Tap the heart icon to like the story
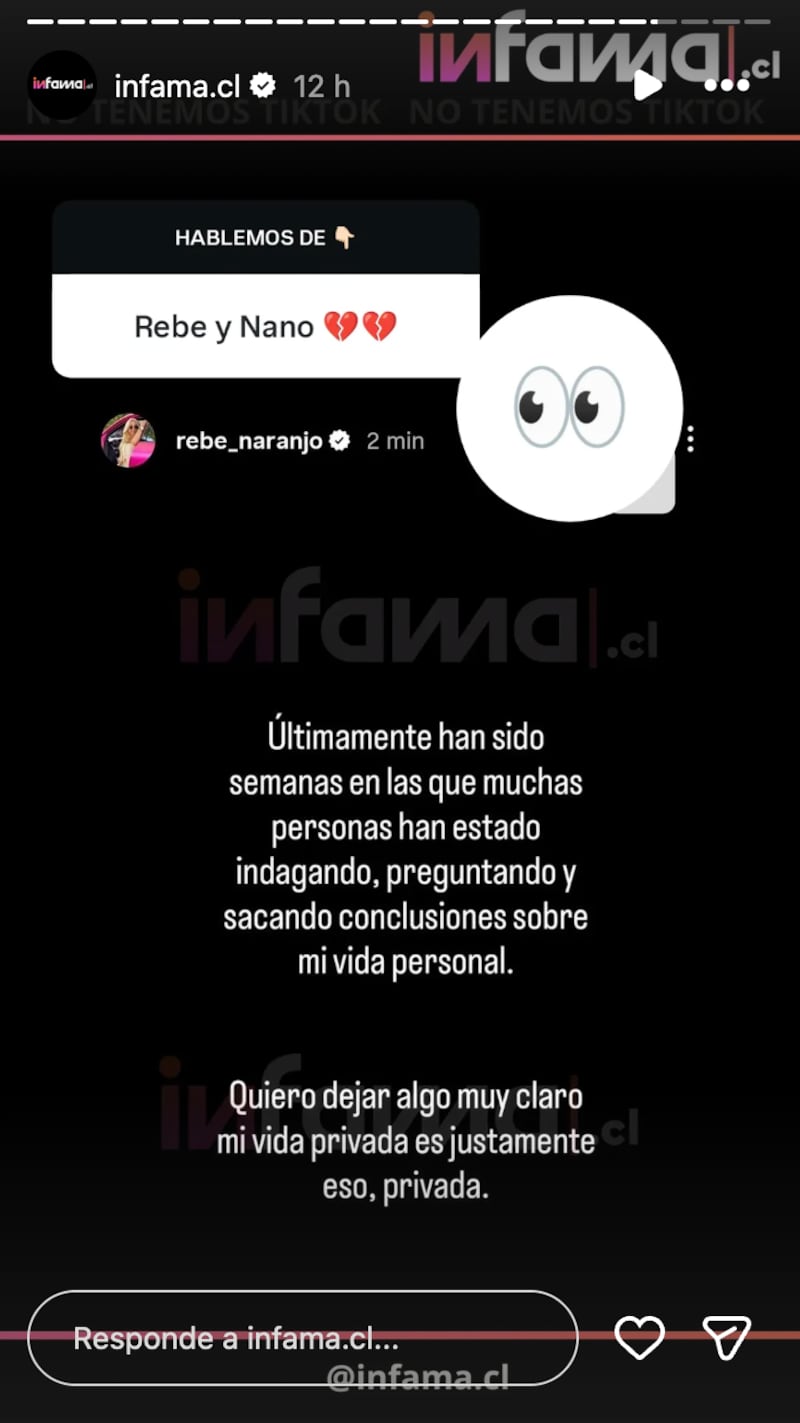This screenshot has width=800, height=1423. [x=641, y=1337]
